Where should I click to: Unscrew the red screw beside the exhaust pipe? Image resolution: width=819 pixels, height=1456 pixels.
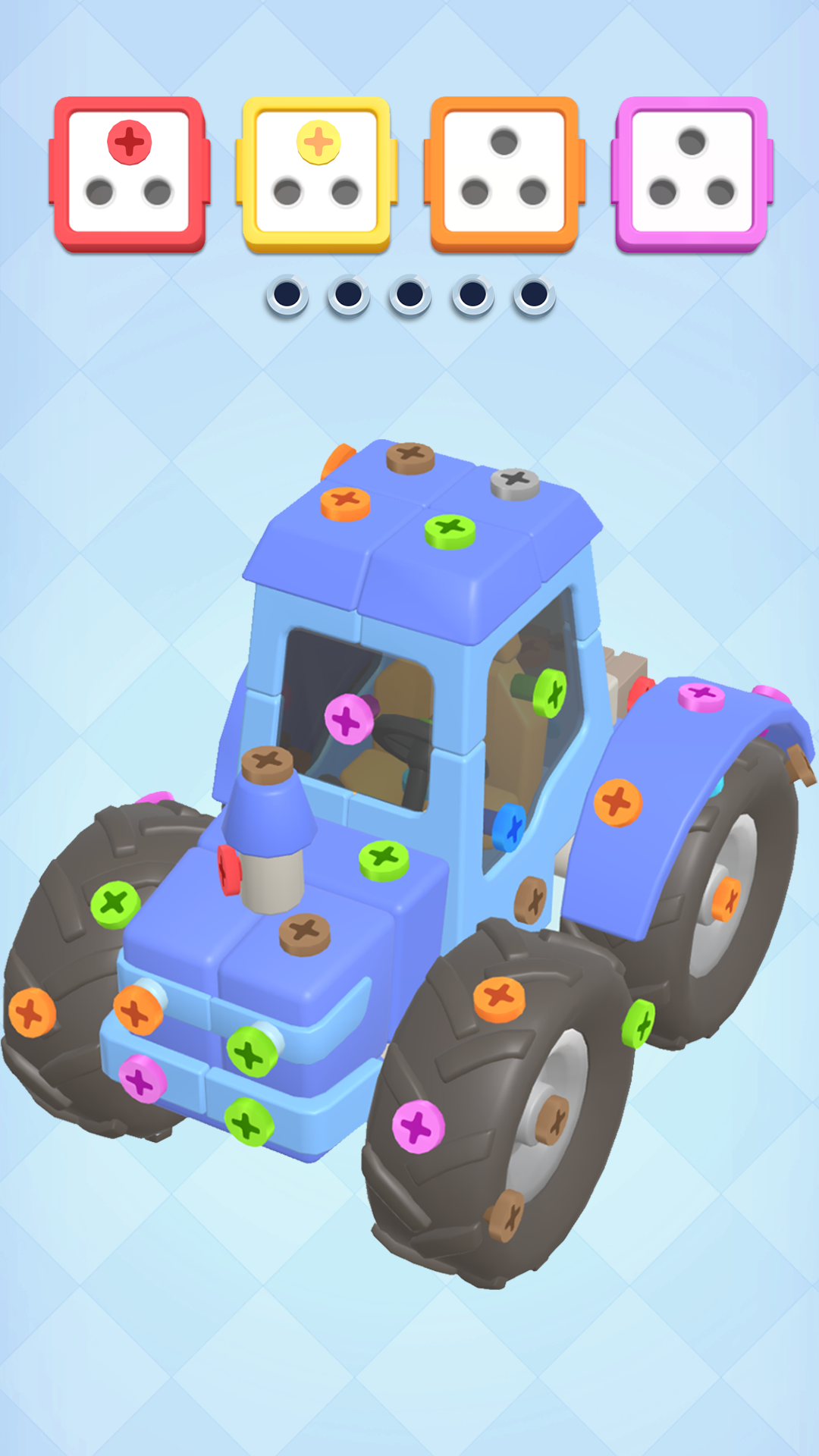pyautogui.click(x=228, y=870)
